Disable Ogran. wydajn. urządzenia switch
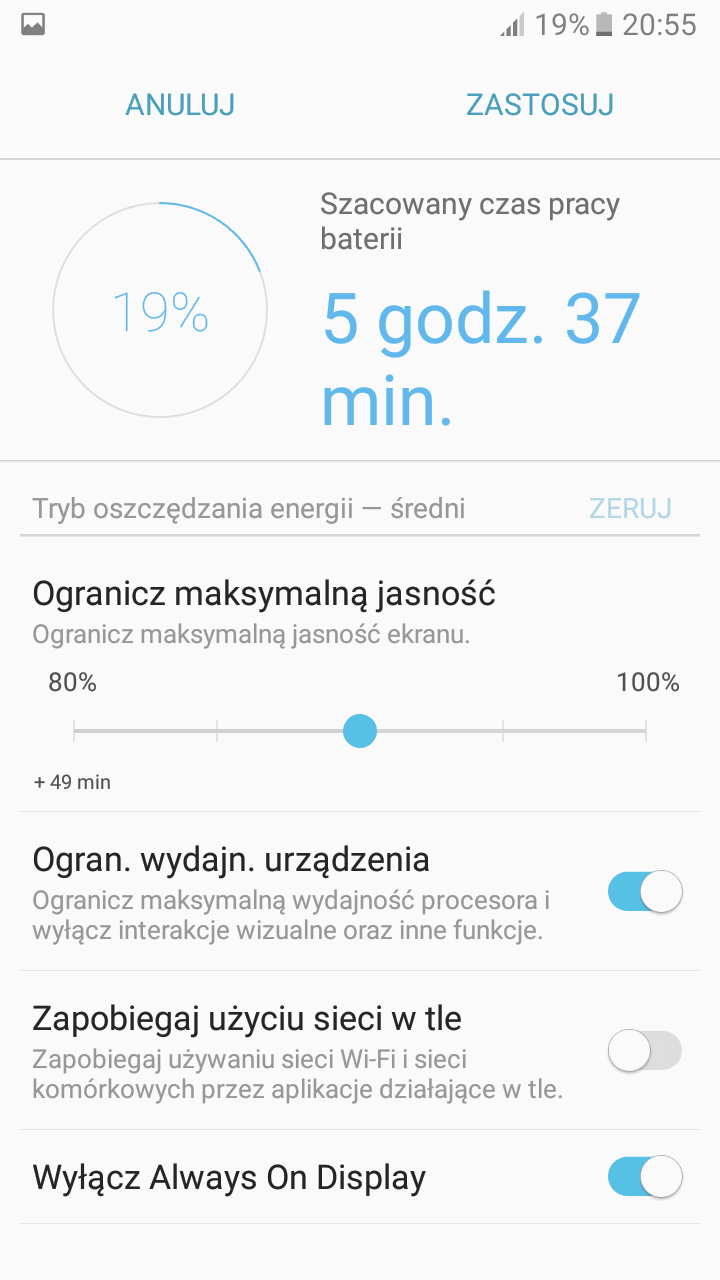Screen dimensions: 720x1280 tap(645, 891)
